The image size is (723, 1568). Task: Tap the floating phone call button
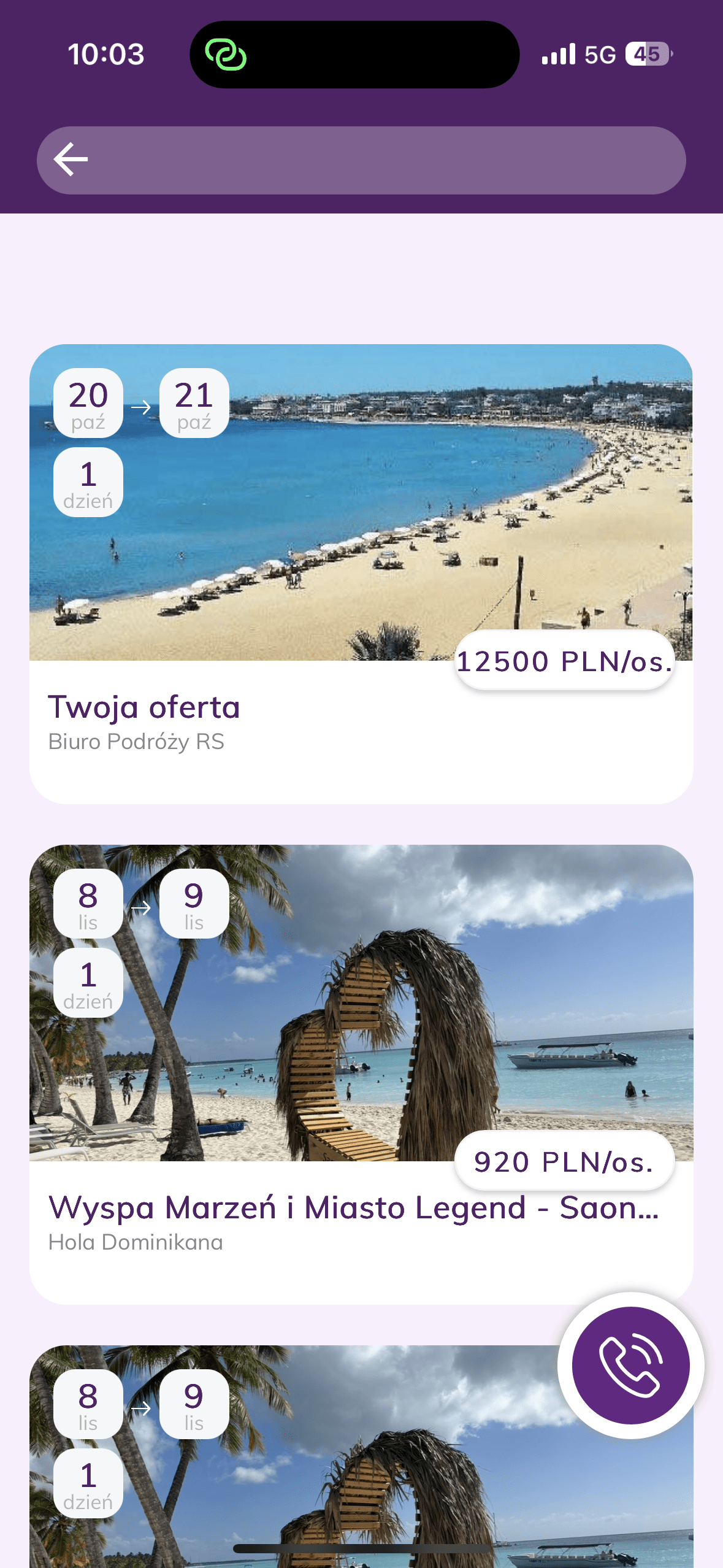pos(630,1365)
